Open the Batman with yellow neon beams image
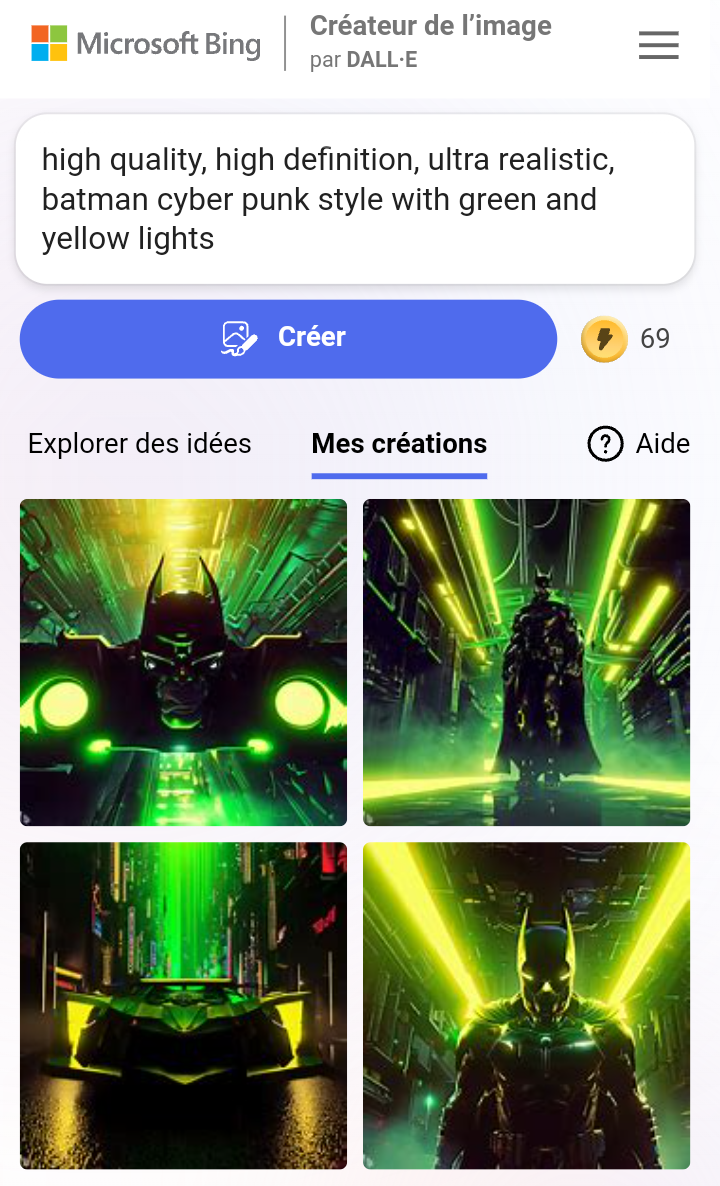Viewport: 720px width, 1186px height. coord(526,1005)
